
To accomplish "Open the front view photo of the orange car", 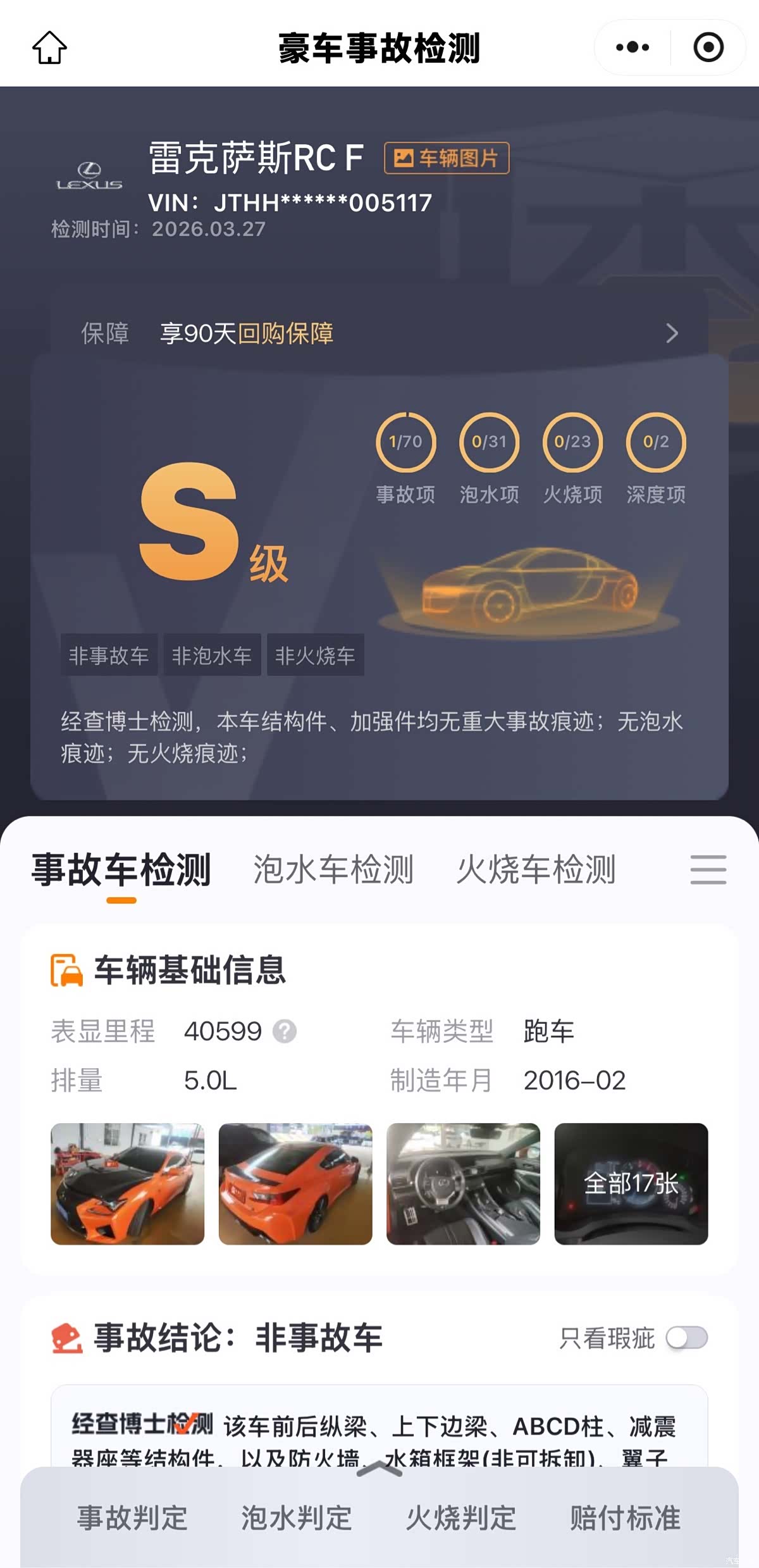I will tap(128, 1184).
